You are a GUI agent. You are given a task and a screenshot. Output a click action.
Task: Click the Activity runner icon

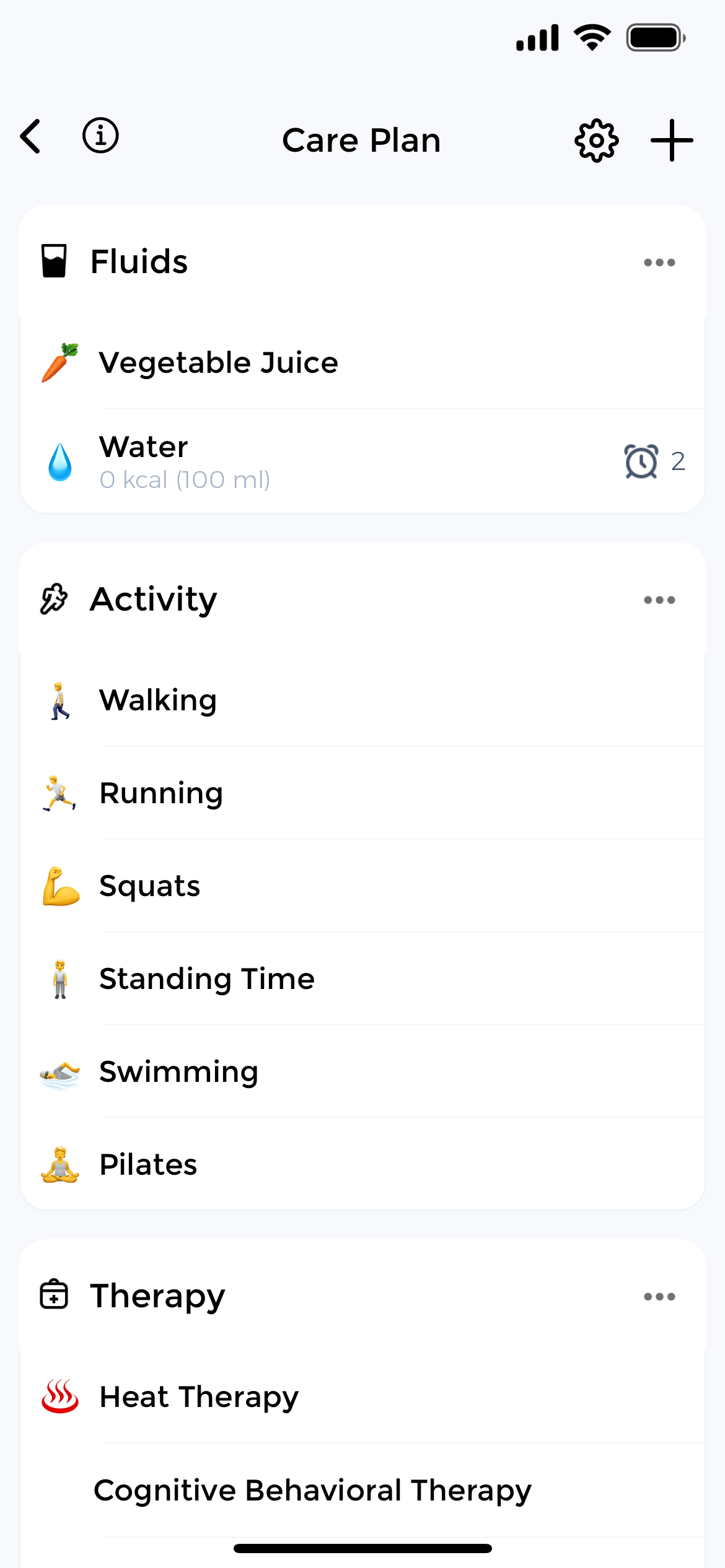coord(55,598)
